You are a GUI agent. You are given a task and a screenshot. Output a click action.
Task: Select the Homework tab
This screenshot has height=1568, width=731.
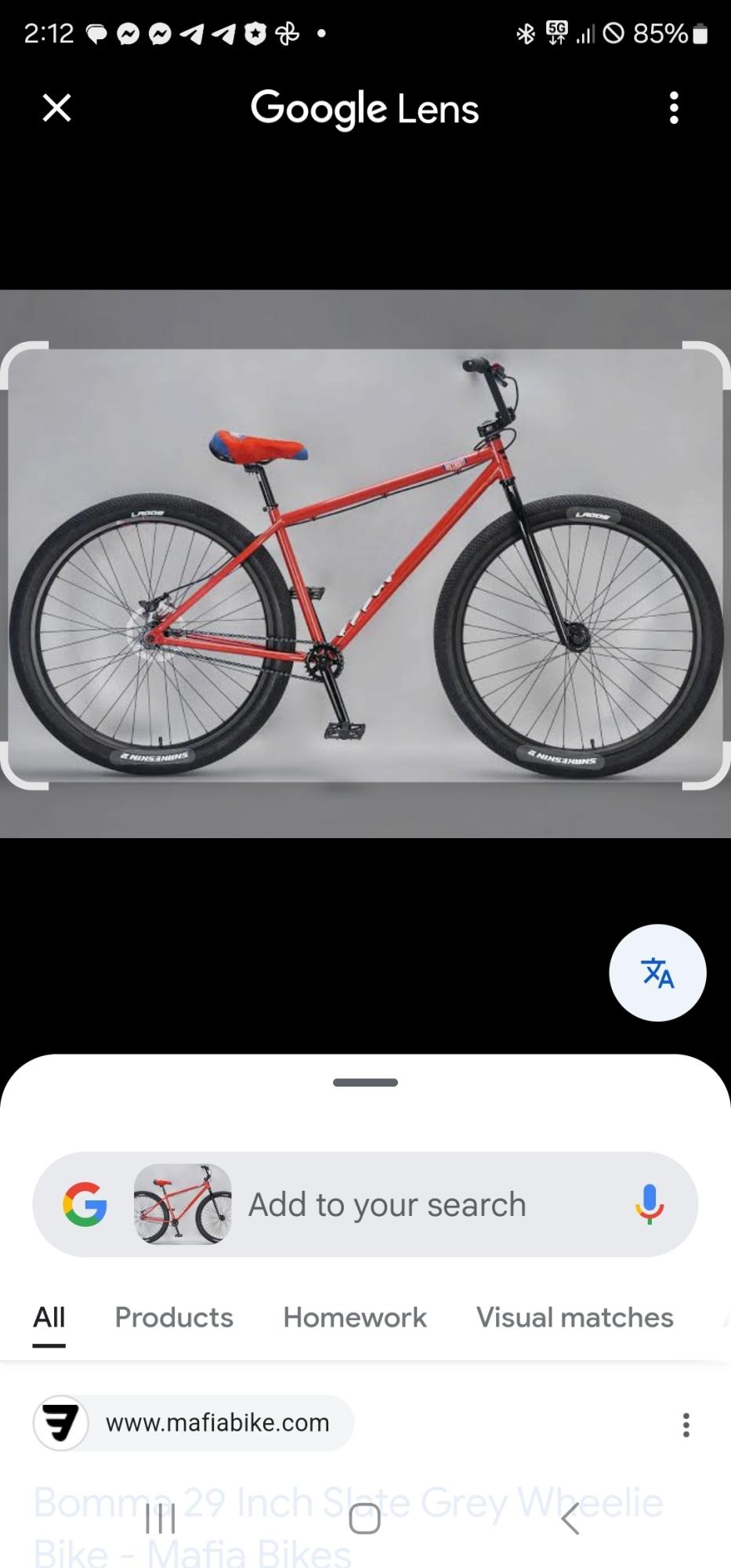[x=354, y=1318]
